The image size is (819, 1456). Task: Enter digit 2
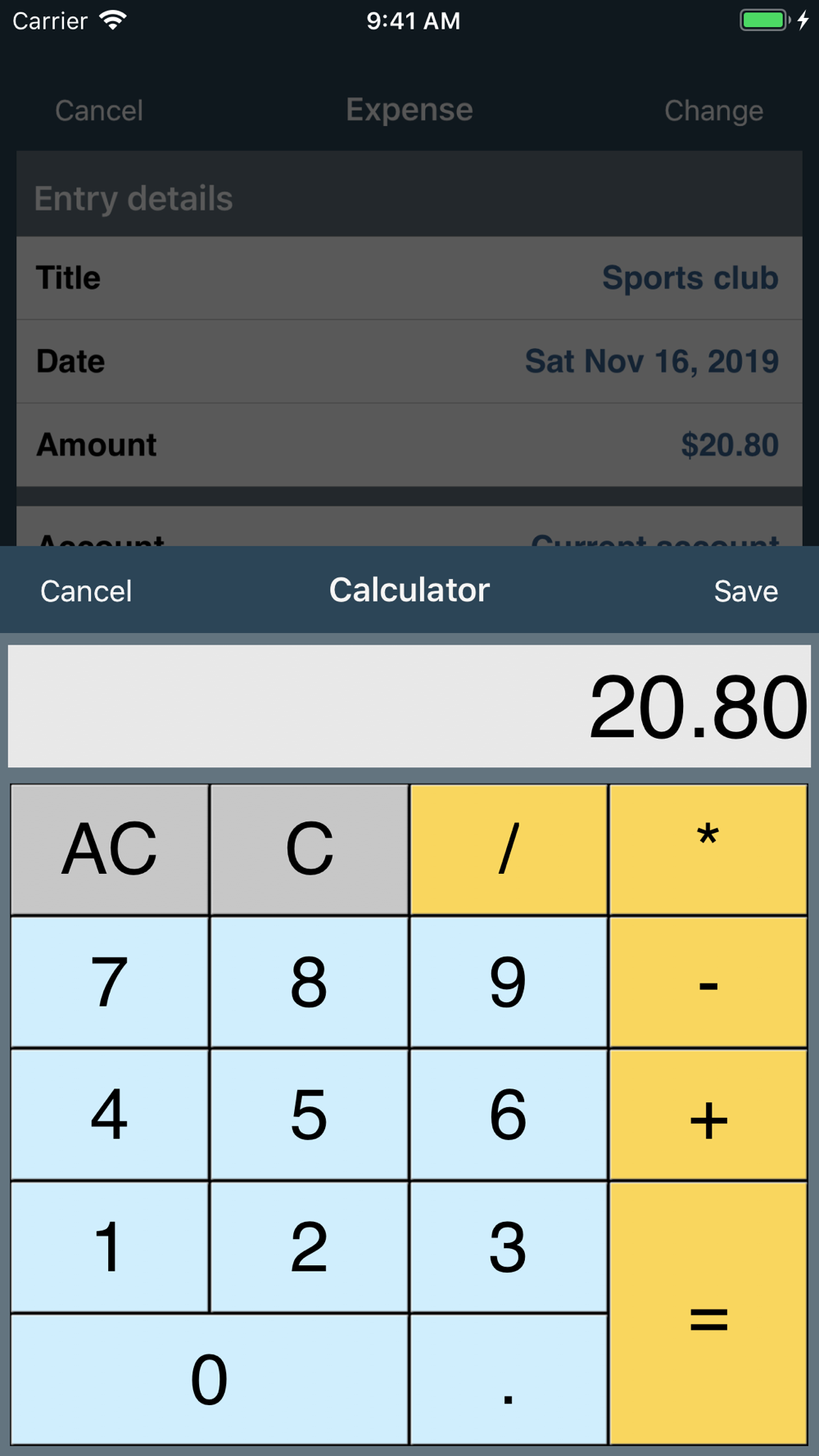pos(309,1247)
